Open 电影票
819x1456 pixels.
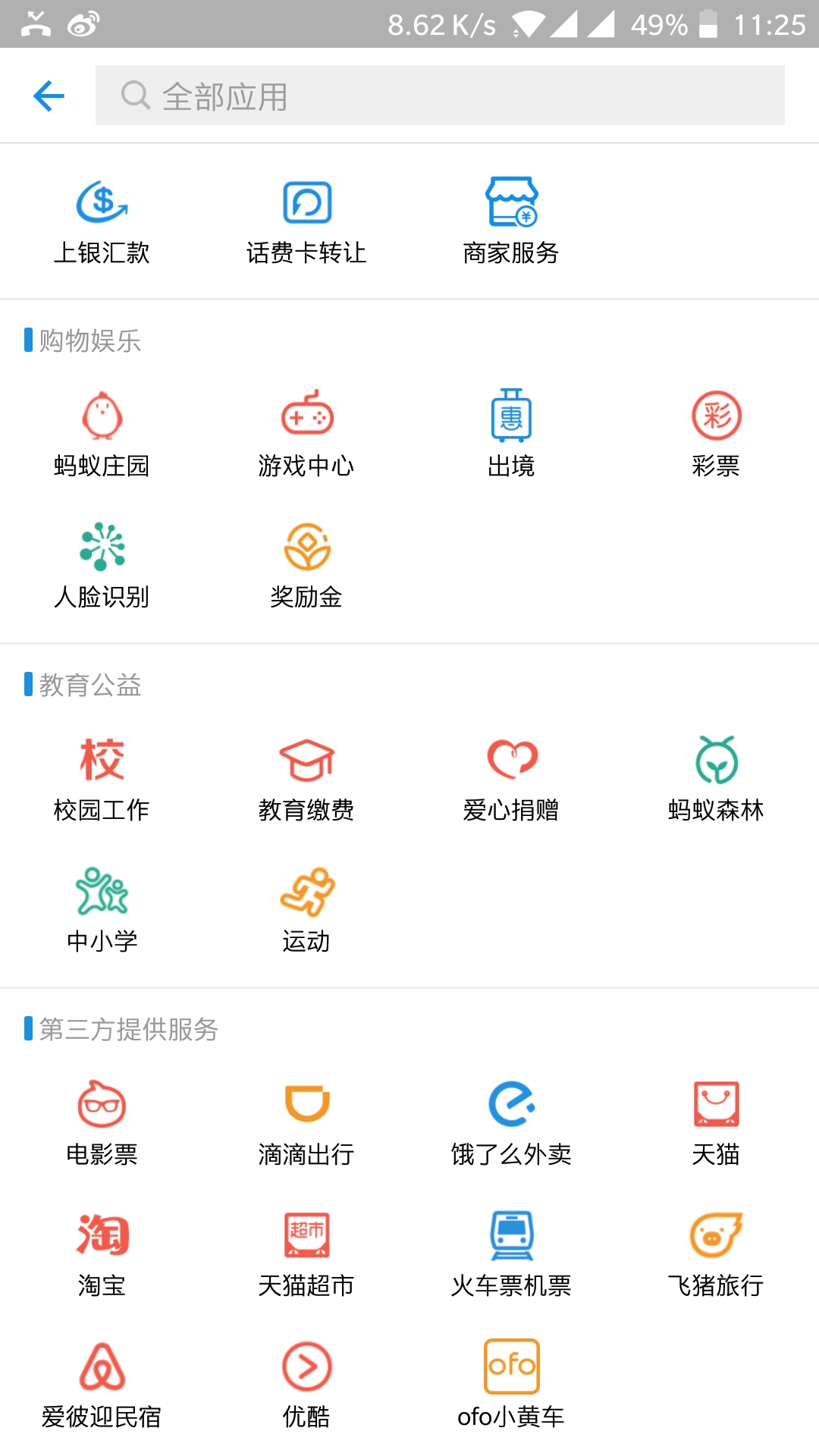102,1122
